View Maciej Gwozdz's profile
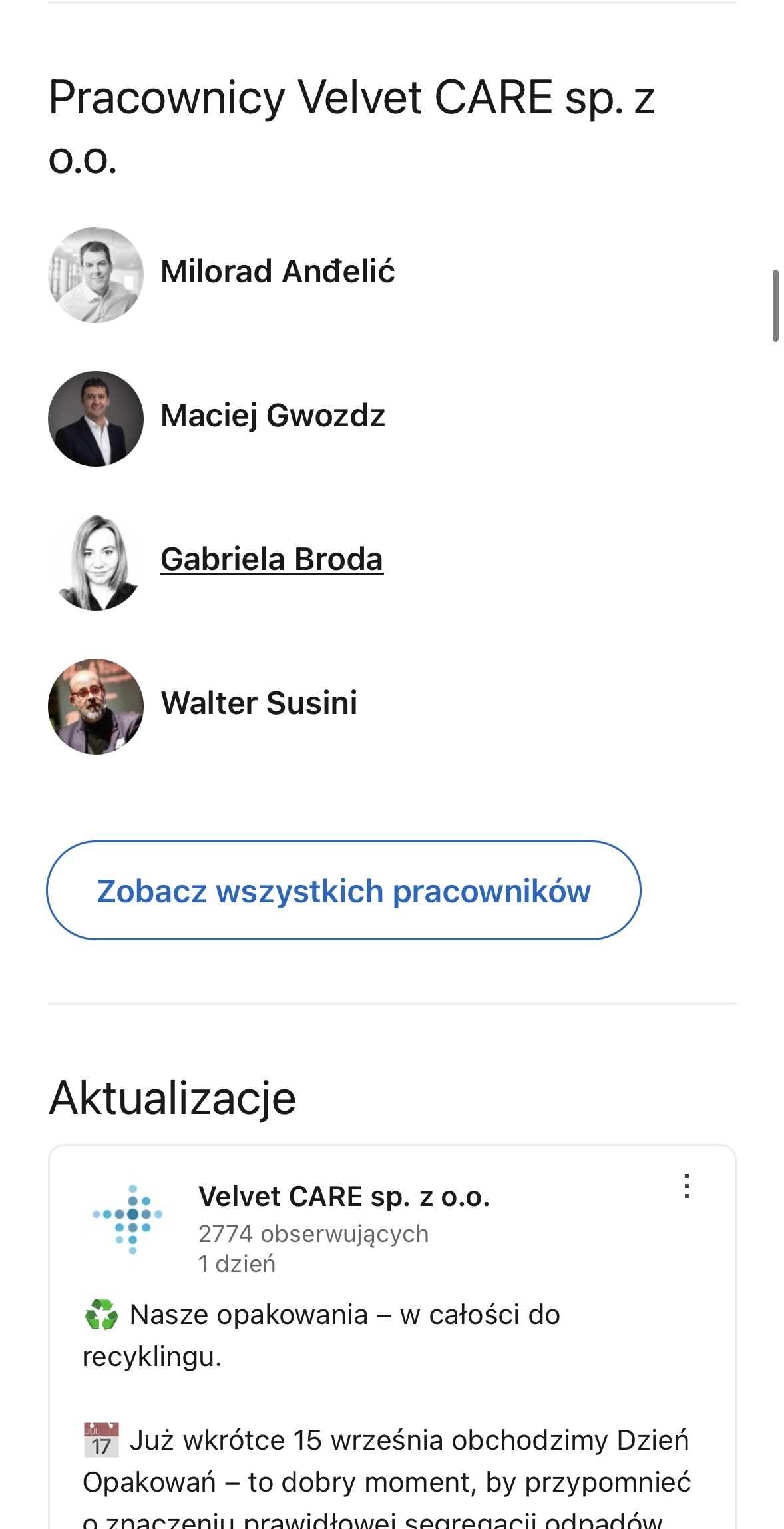 coord(273,416)
